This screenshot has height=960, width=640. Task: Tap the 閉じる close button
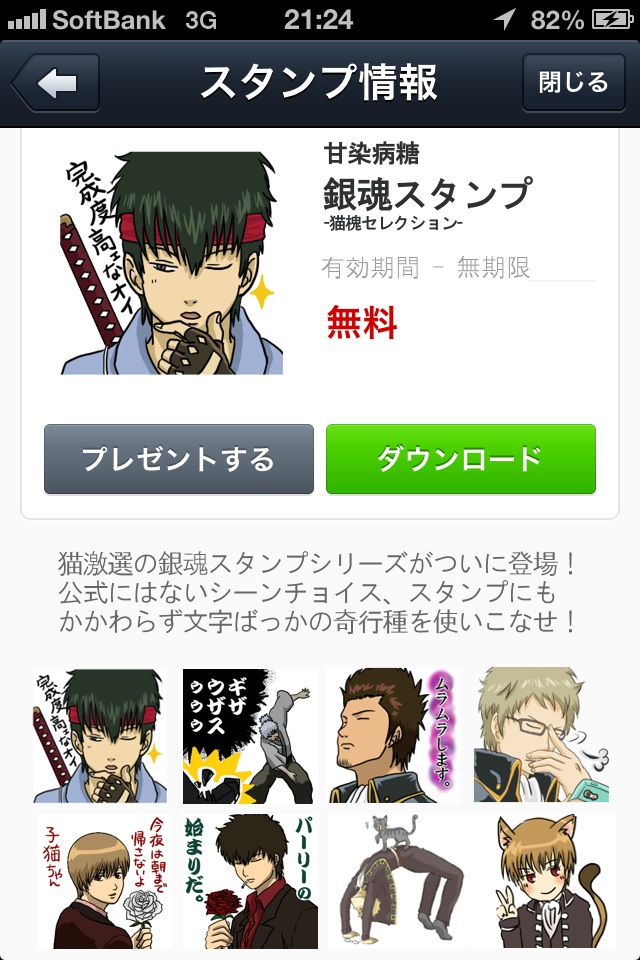[x=573, y=83]
